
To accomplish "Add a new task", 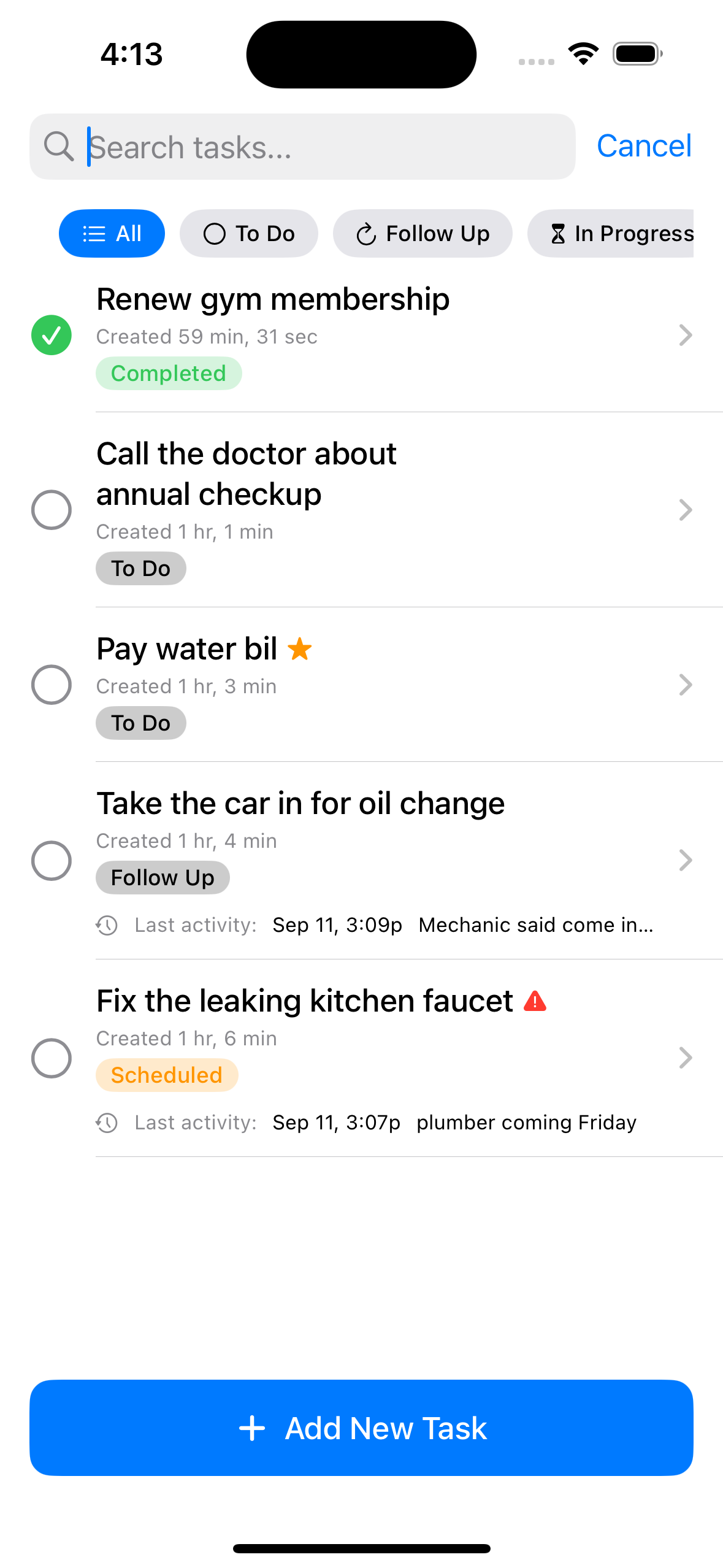I will (x=361, y=1428).
